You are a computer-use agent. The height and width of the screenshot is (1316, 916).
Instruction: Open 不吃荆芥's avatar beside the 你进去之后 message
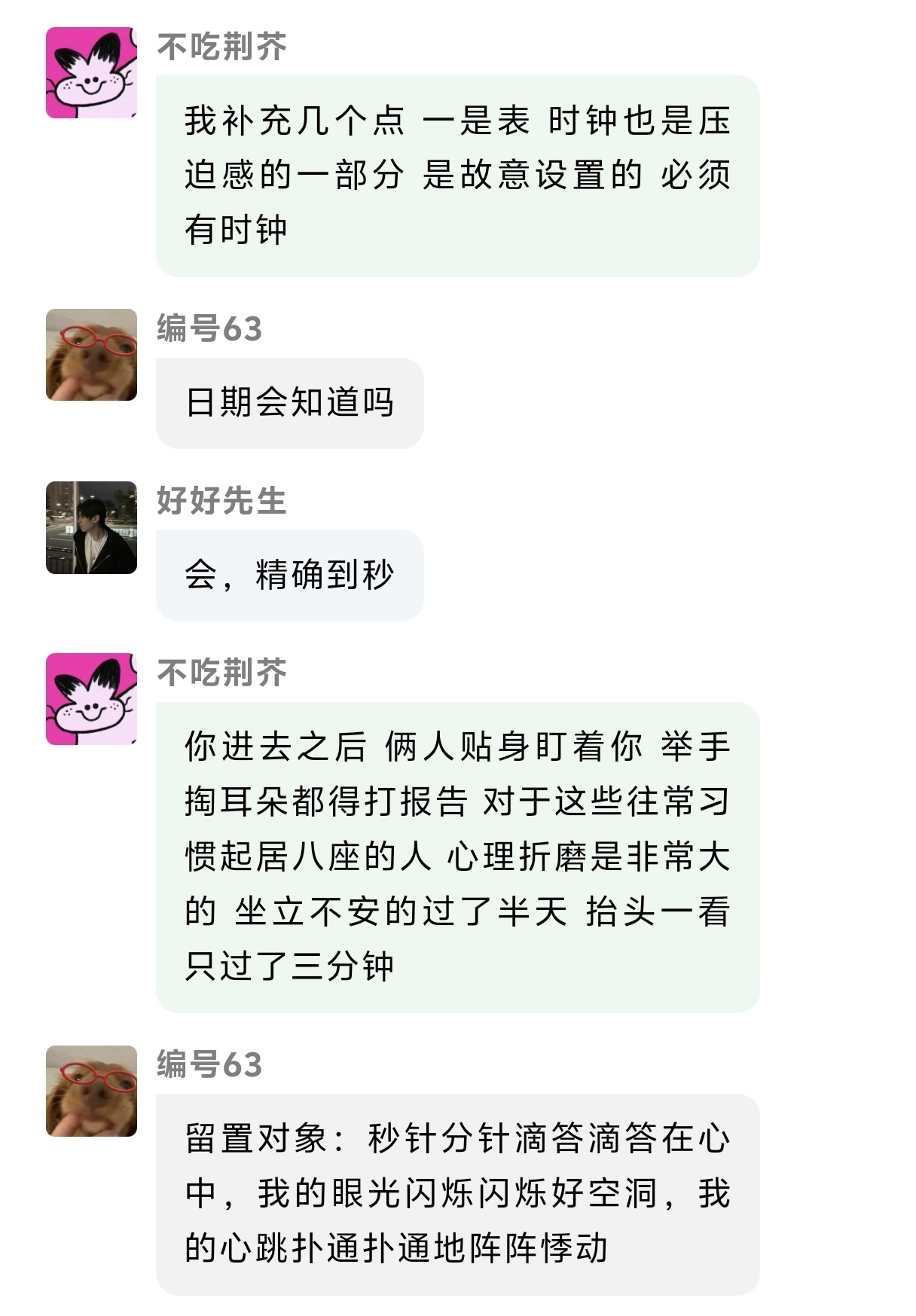point(91,699)
